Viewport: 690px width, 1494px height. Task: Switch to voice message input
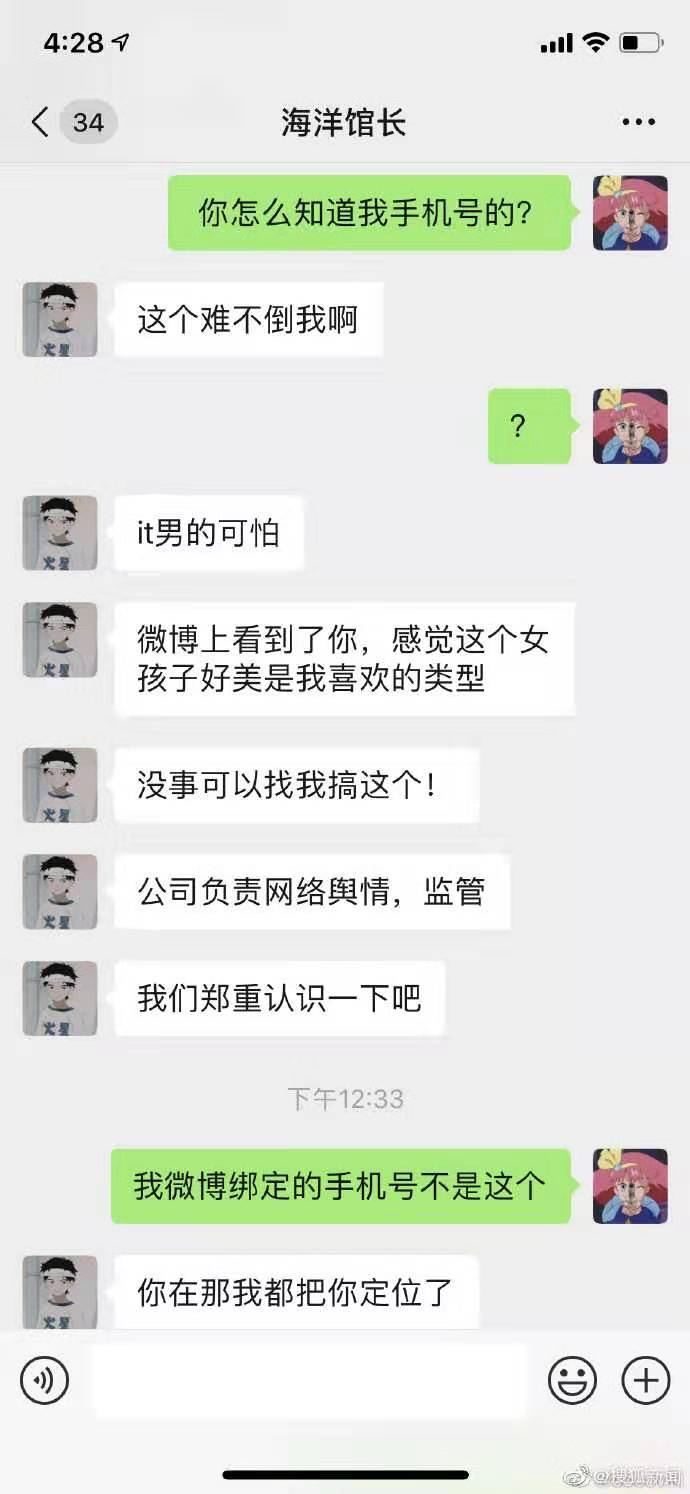[44, 1381]
